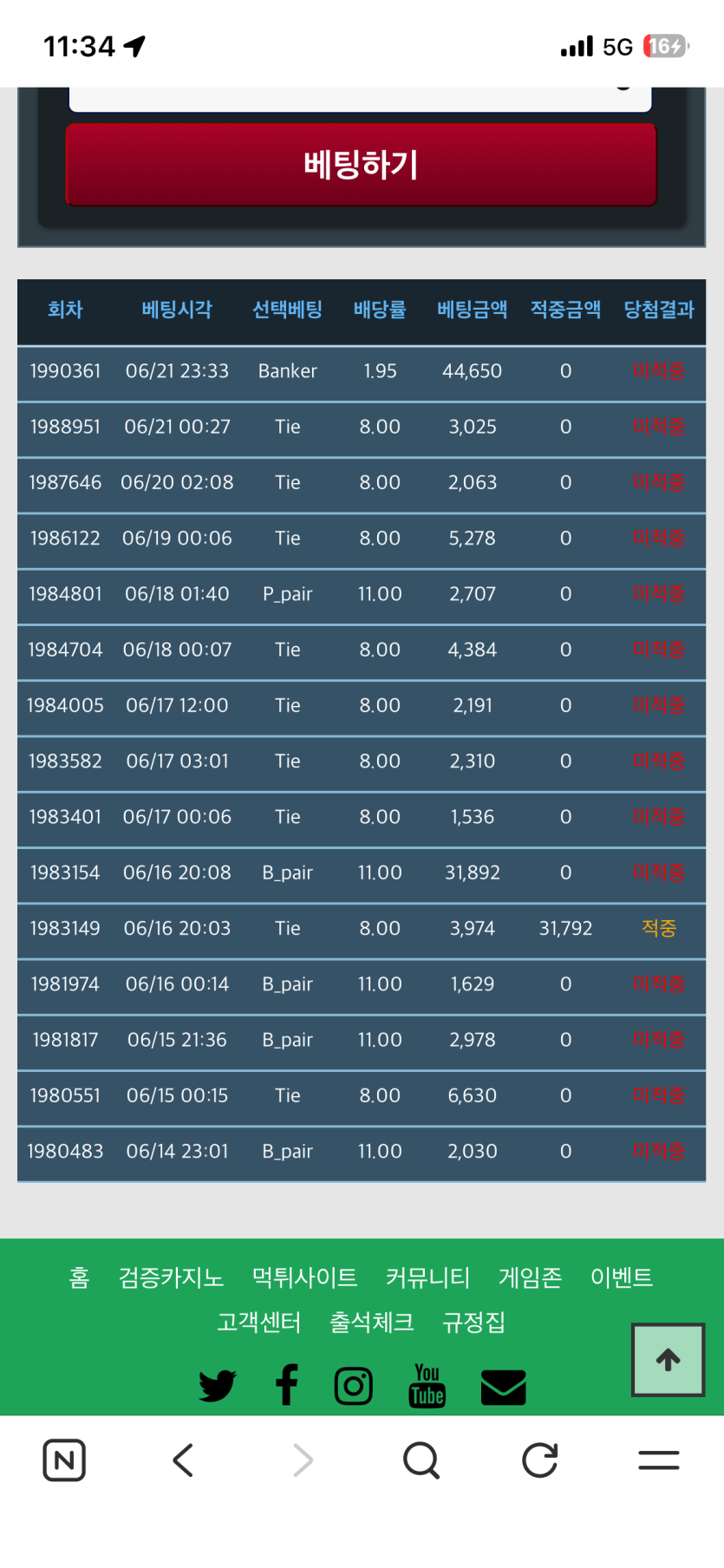Open the 이벤트 footer link

pyautogui.click(x=622, y=1277)
